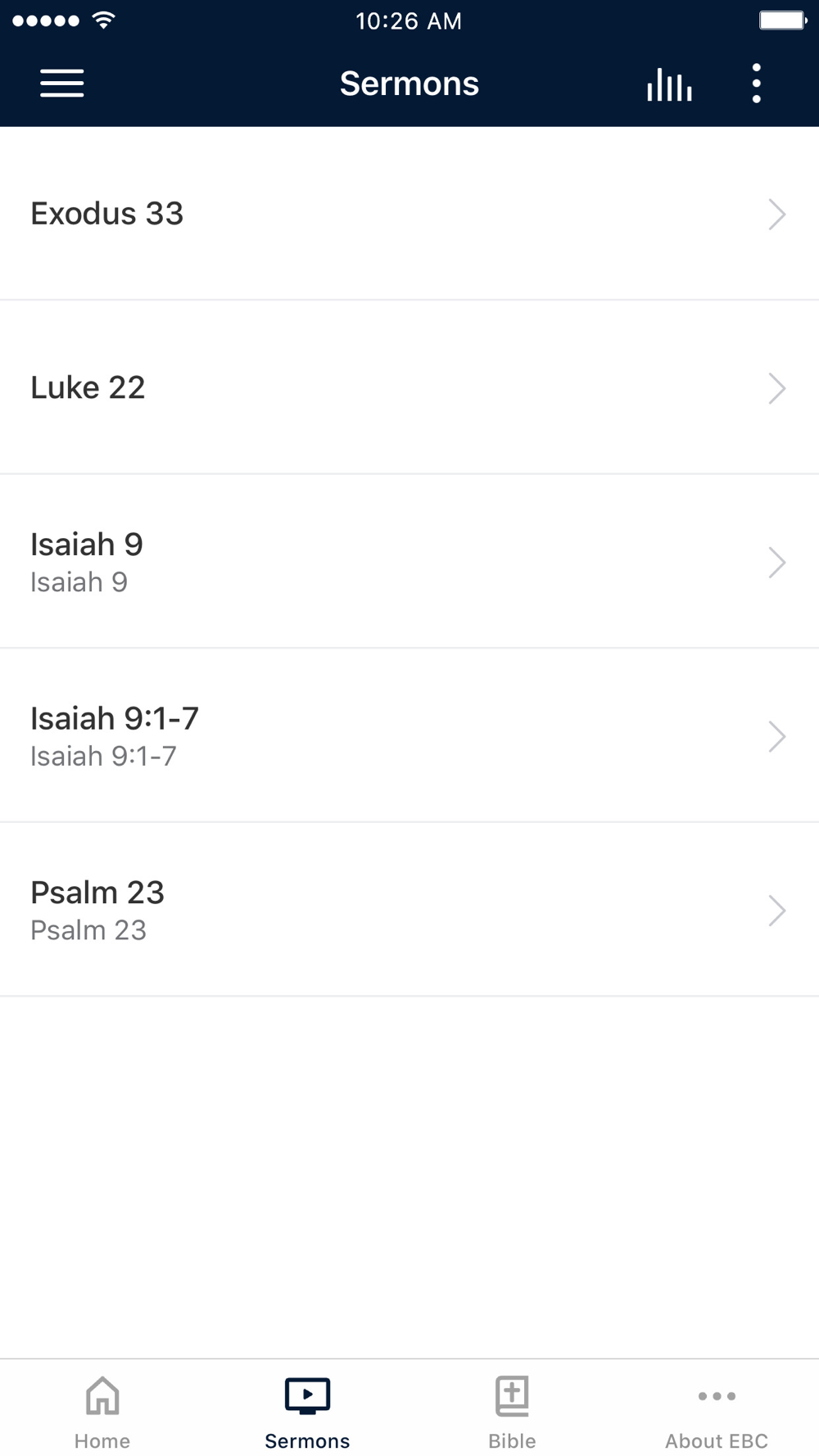Open the hamburger drawer menu
Viewport: 819px width, 1456px height.
tap(62, 84)
